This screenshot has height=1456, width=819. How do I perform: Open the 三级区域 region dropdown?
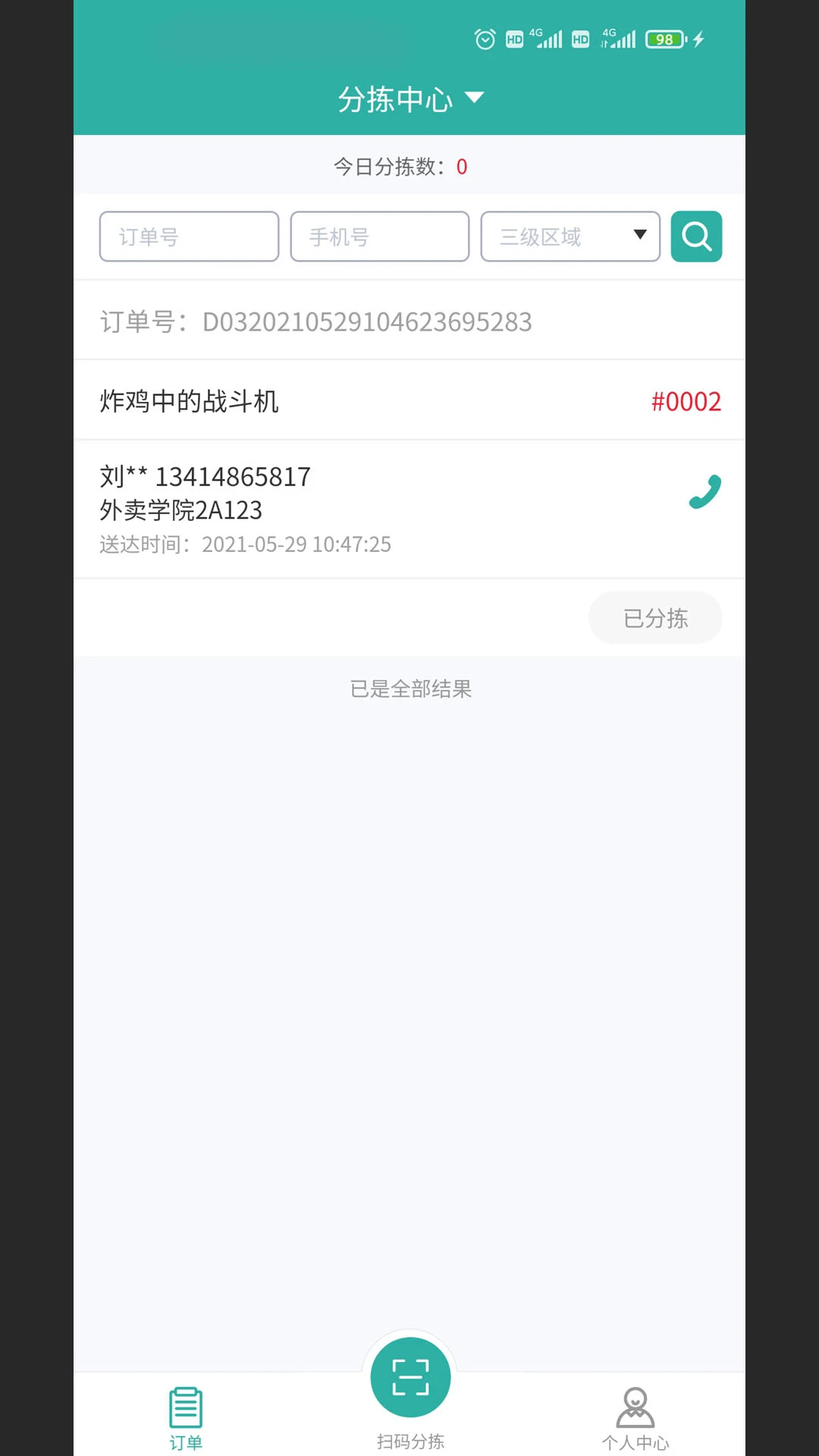tap(569, 237)
